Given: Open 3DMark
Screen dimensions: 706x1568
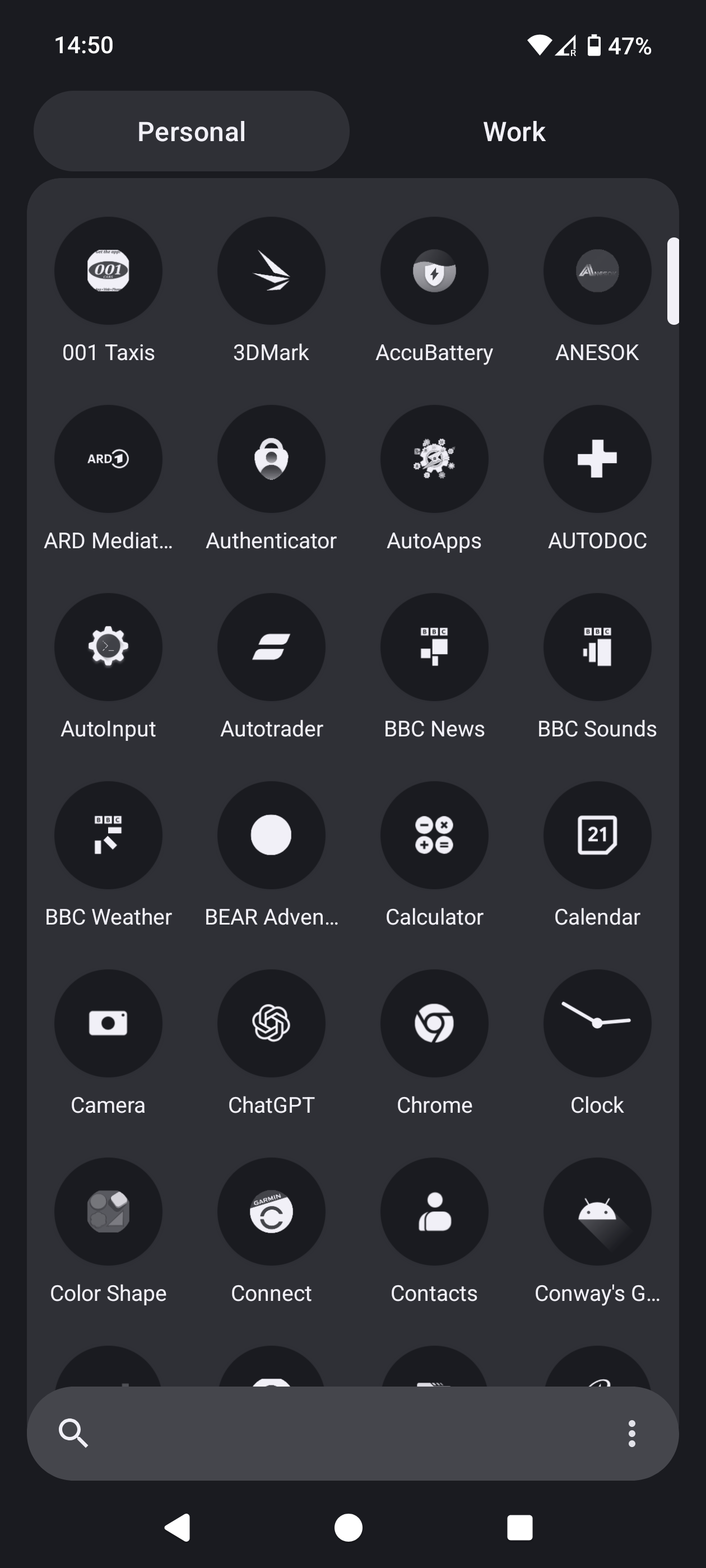Looking at the screenshot, I should [271, 271].
